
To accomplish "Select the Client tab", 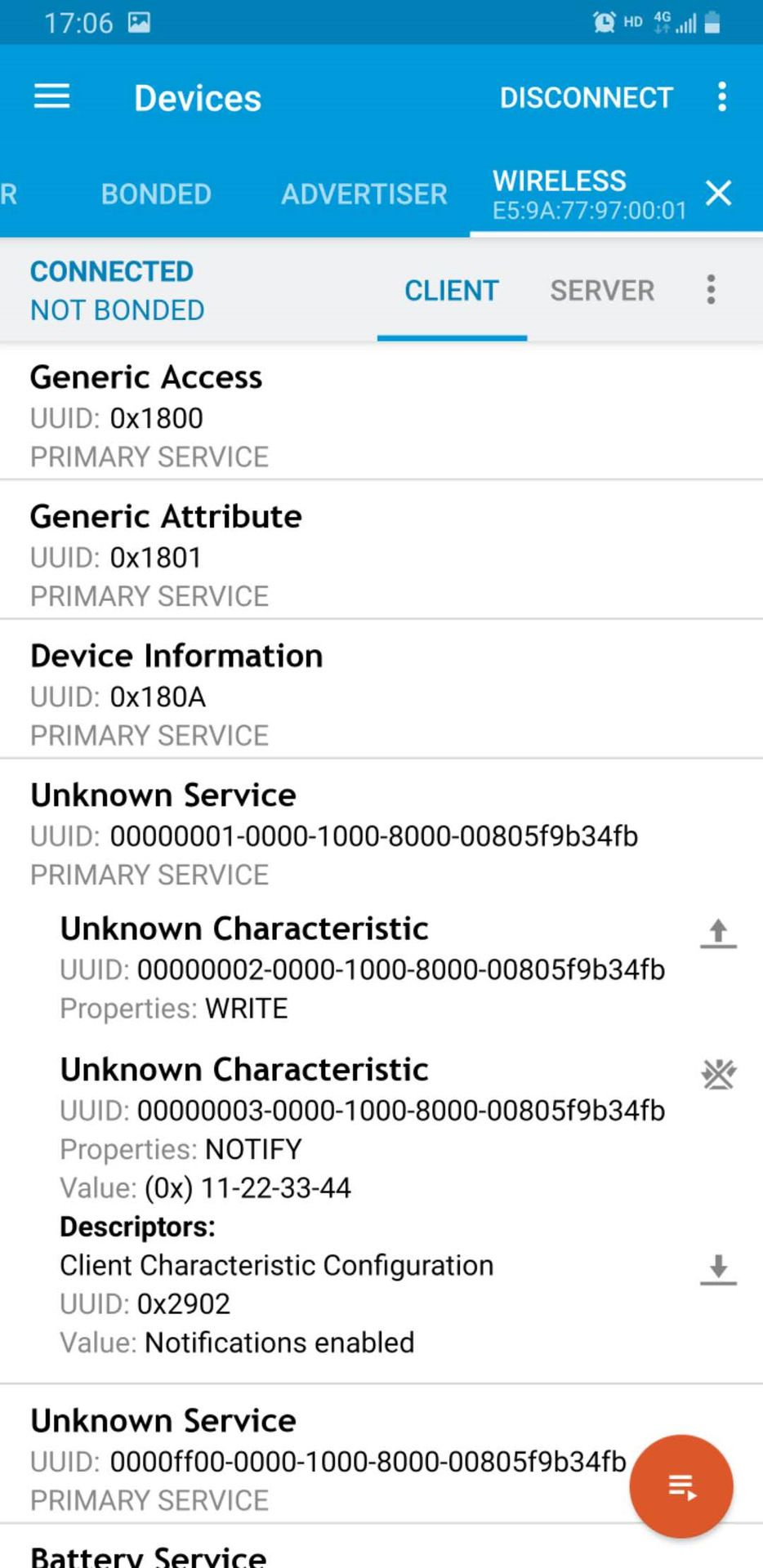I will [x=452, y=291].
